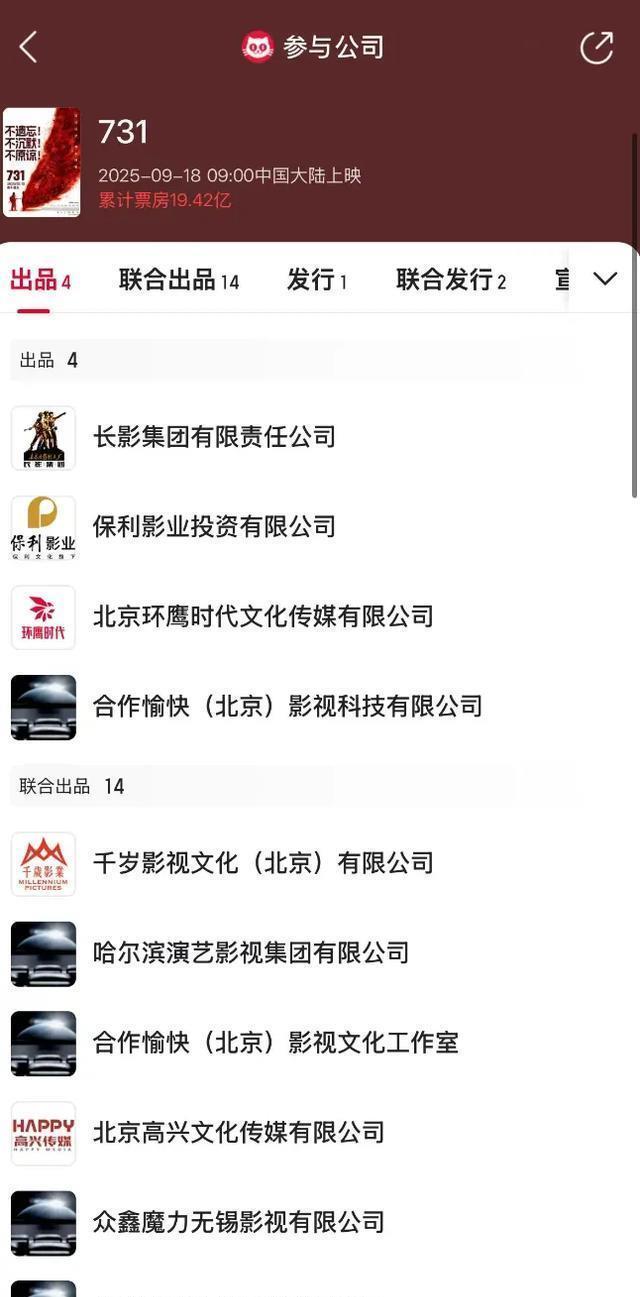This screenshot has height=1297, width=640.
Task: Open 长影集团有限责任公司
Action: point(214,437)
